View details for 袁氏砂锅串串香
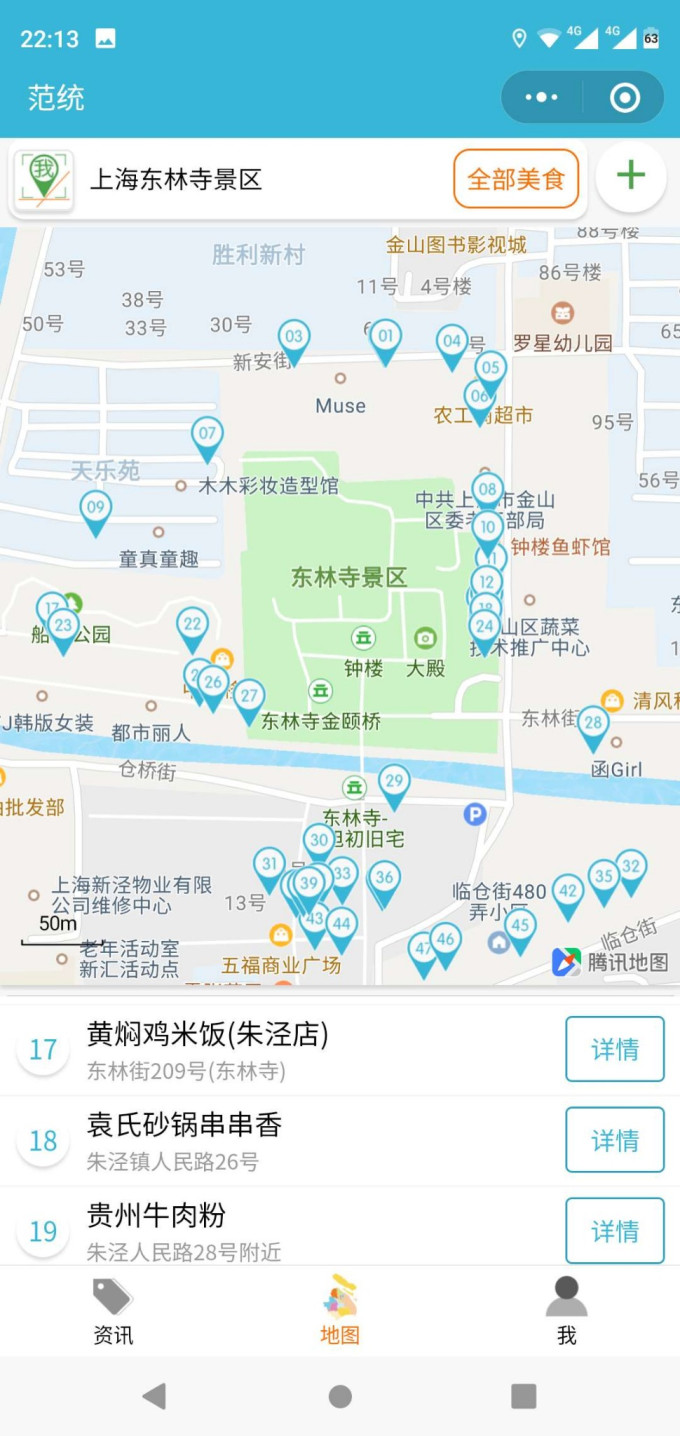Viewport: 680px width, 1436px height. pyautogui.click(x=614, y=1140)
